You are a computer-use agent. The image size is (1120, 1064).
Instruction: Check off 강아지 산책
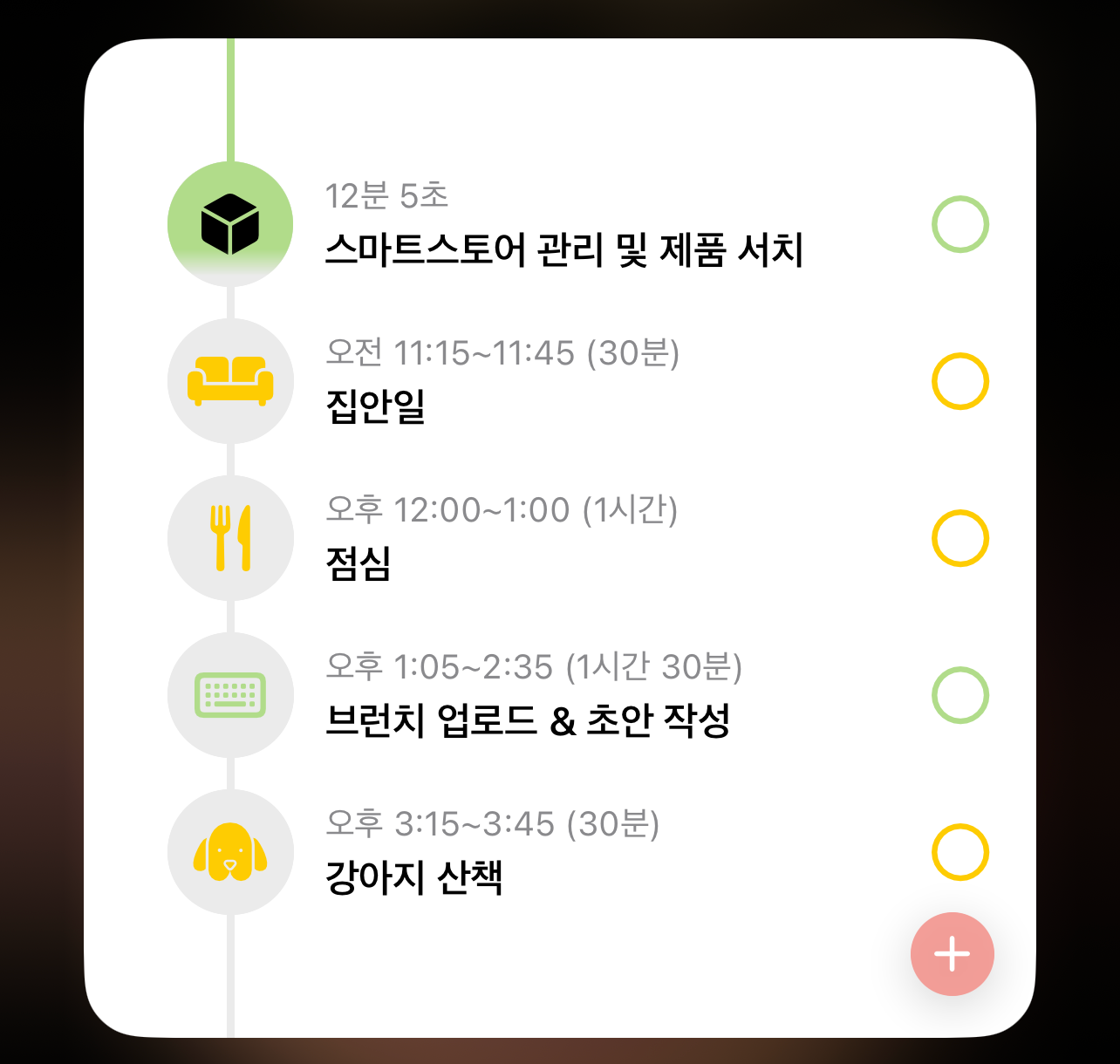960,852
